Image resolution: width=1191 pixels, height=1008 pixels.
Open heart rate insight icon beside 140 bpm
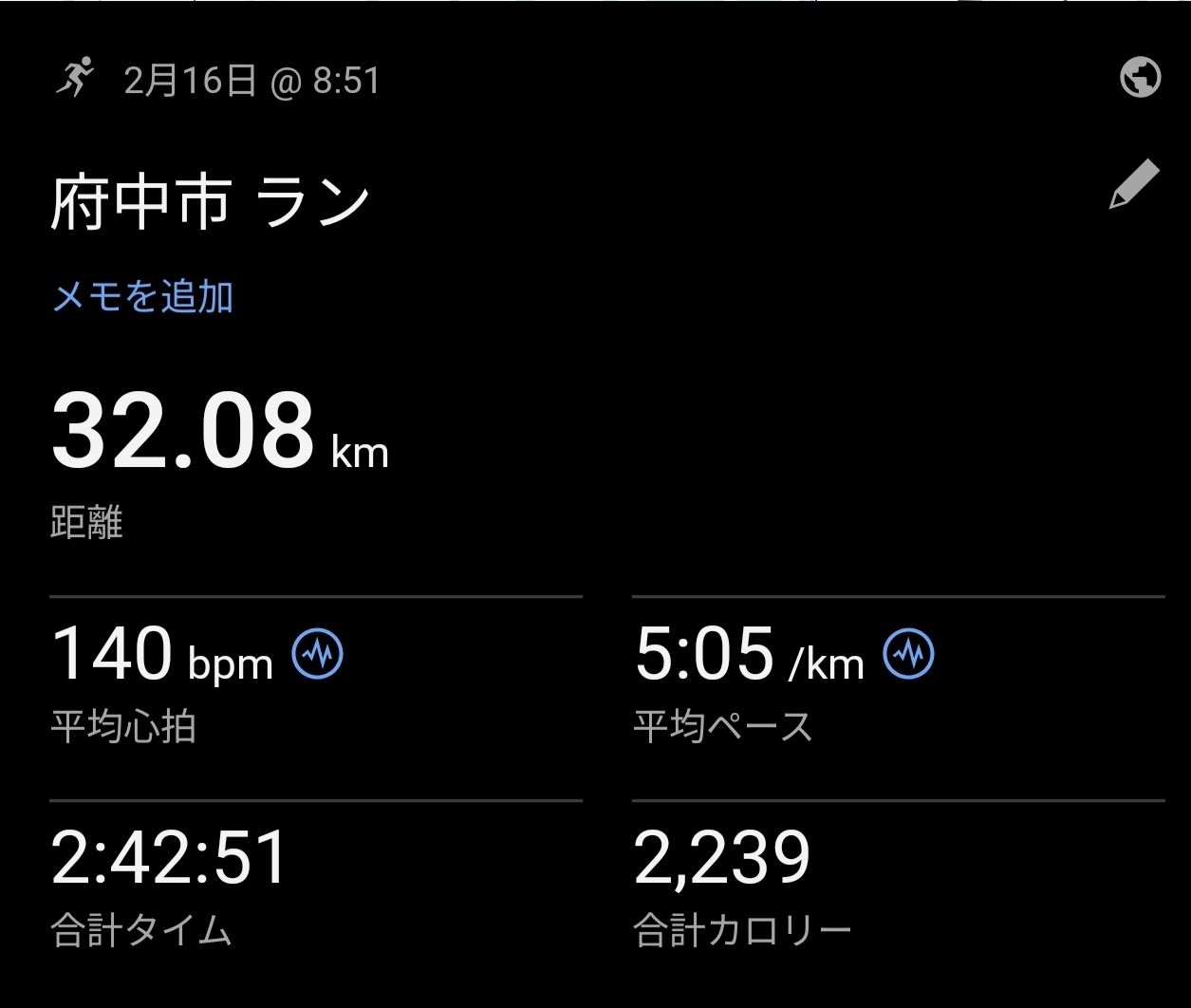[317, 653]
